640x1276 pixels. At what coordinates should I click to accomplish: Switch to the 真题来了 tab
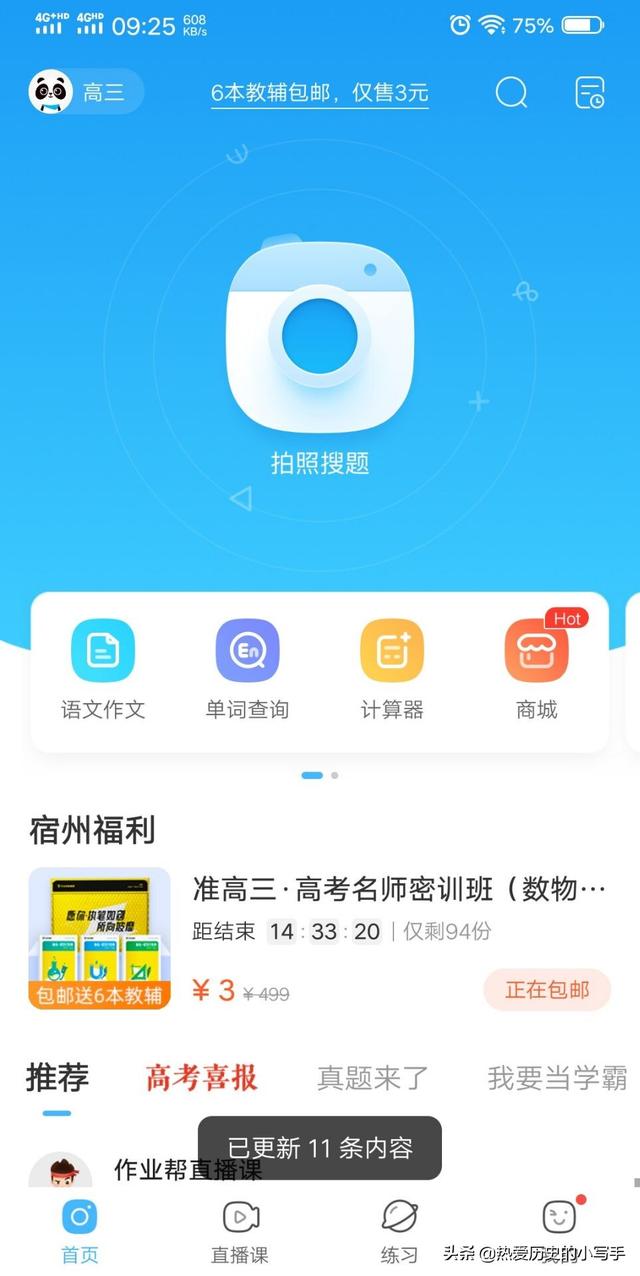(x=372, y=1078)
